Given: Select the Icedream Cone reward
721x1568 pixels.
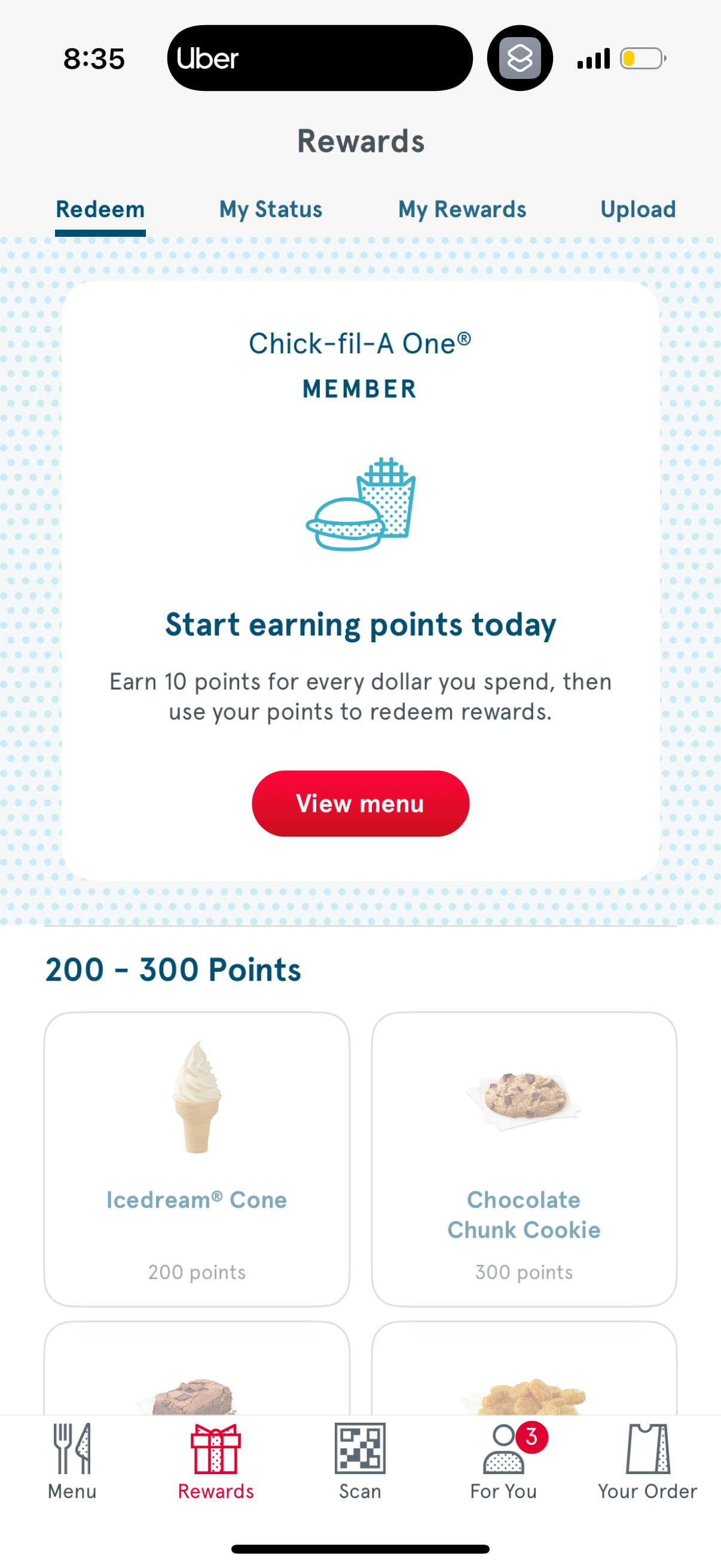Looking at the screenshot, I should pyautogui.click(x=196, y=1157).
